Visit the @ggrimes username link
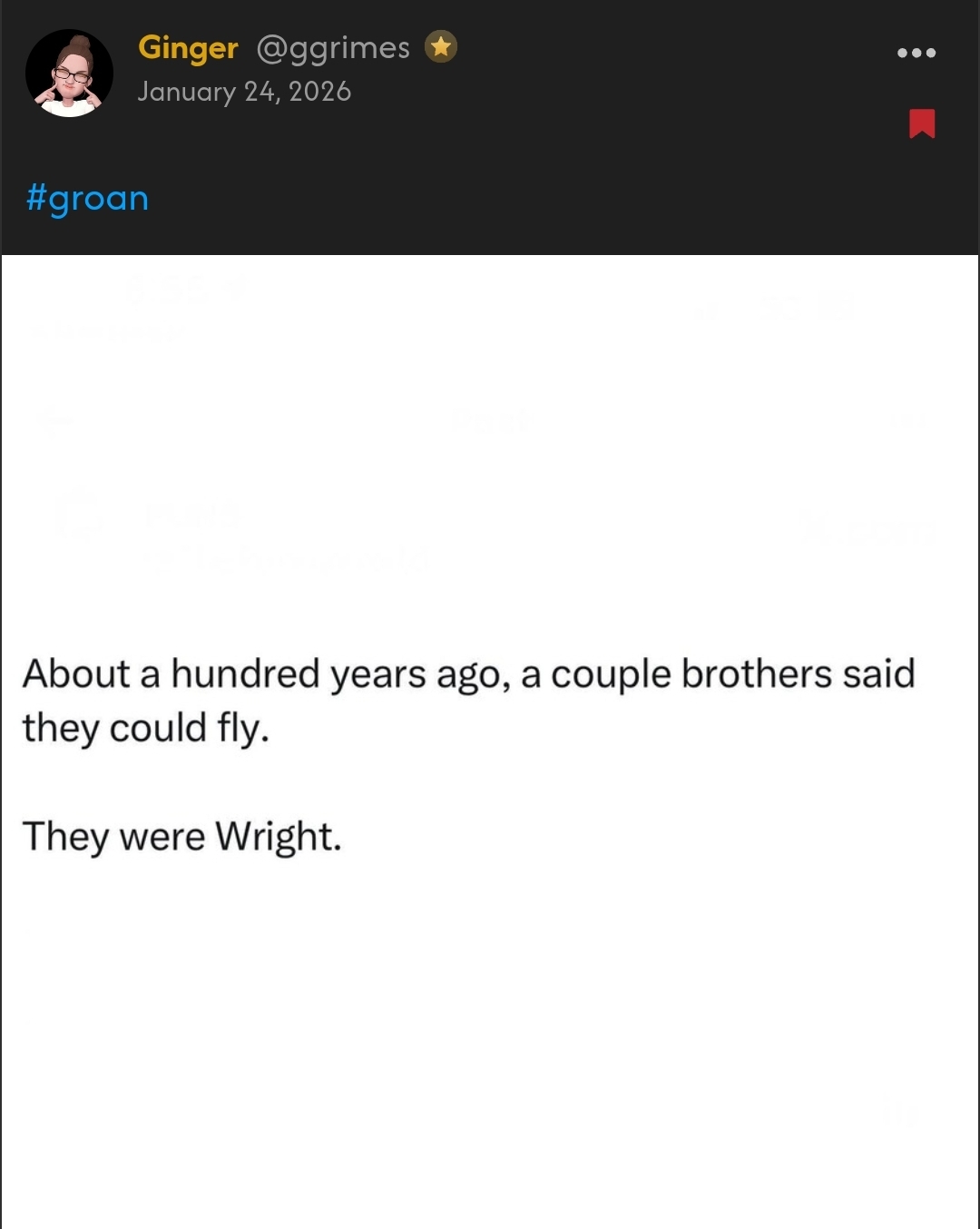The height and width of the screenshot is (1229, 980). (x=333, y=47)
